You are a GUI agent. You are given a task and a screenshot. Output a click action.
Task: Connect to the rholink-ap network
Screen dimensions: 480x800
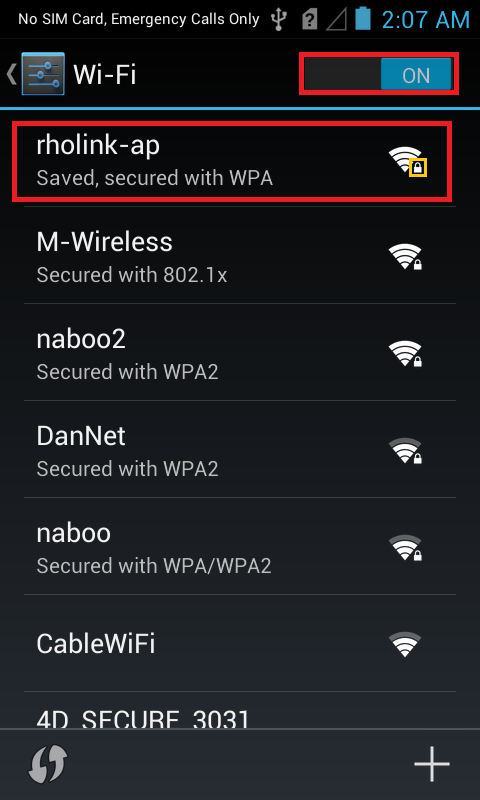pyautogui.click(x=232, y=161)
